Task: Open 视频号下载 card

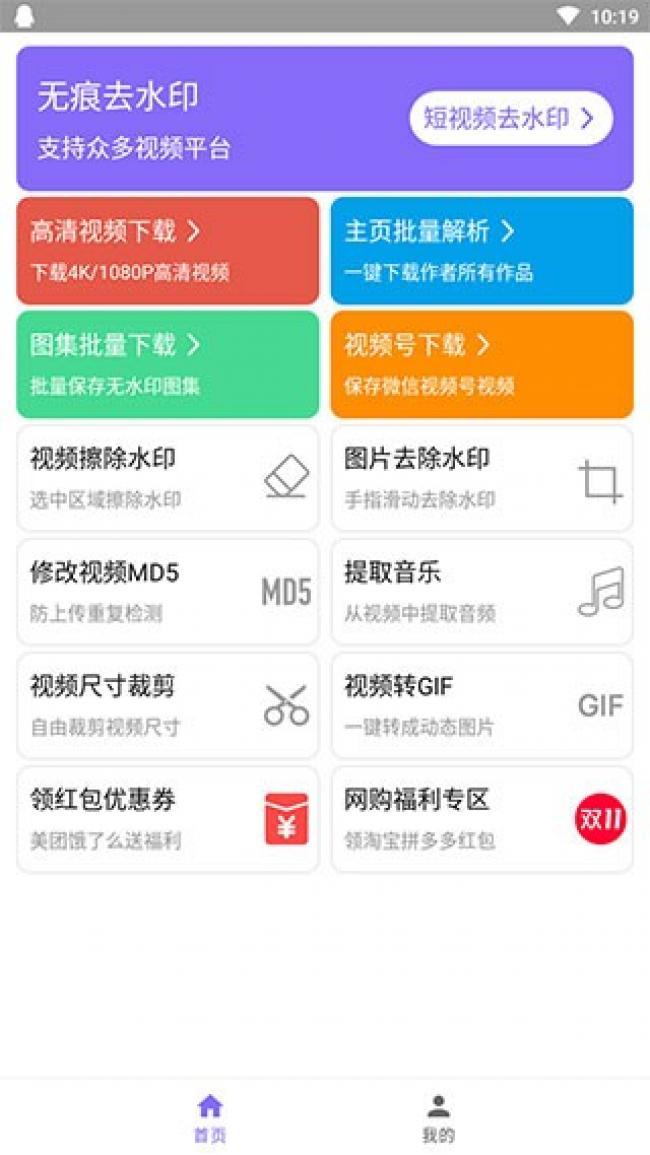Action: (482, 364)
